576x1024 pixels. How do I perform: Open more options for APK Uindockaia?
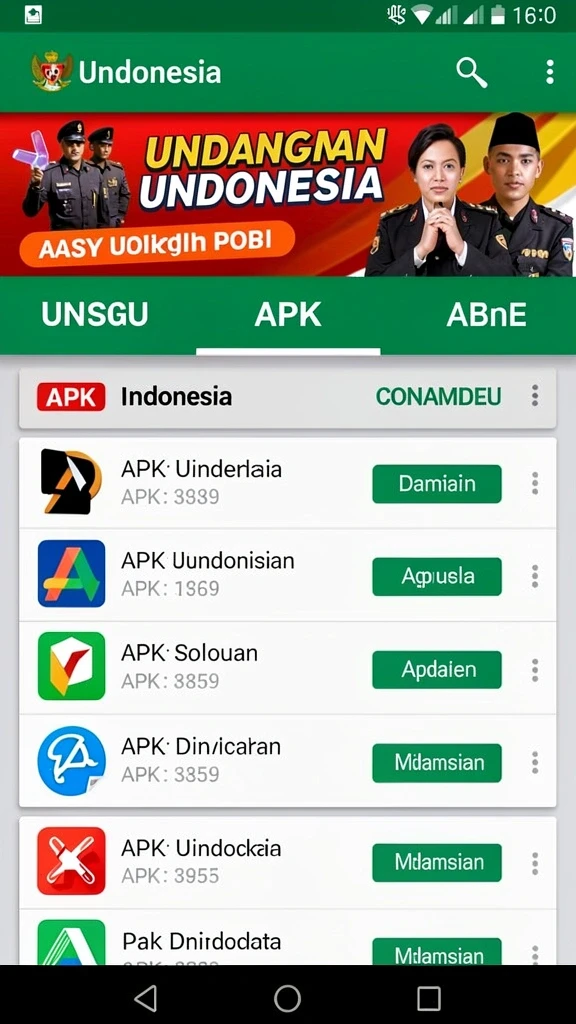point(535,863)
